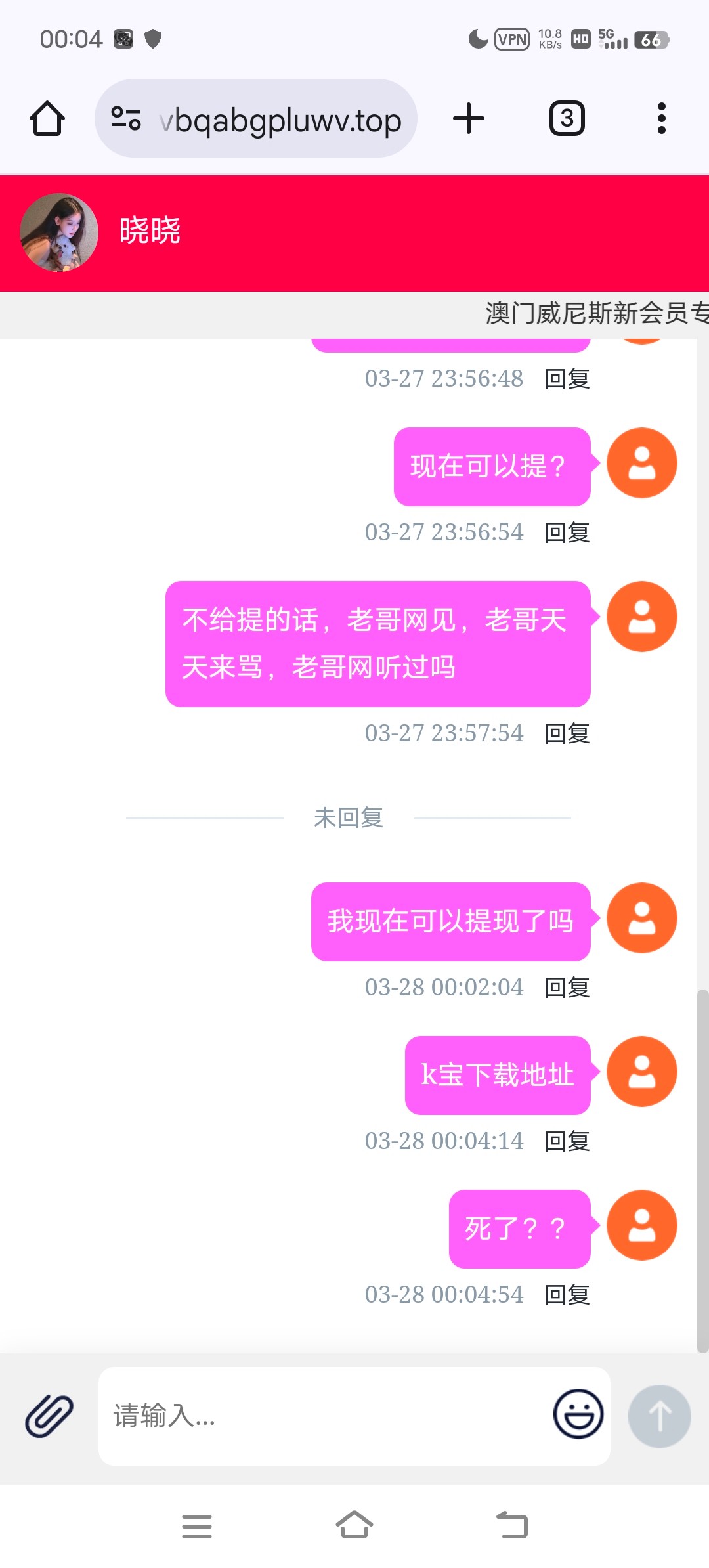
Task: Reply to the 死了？？ message
Action: (x=567, y=1295)
